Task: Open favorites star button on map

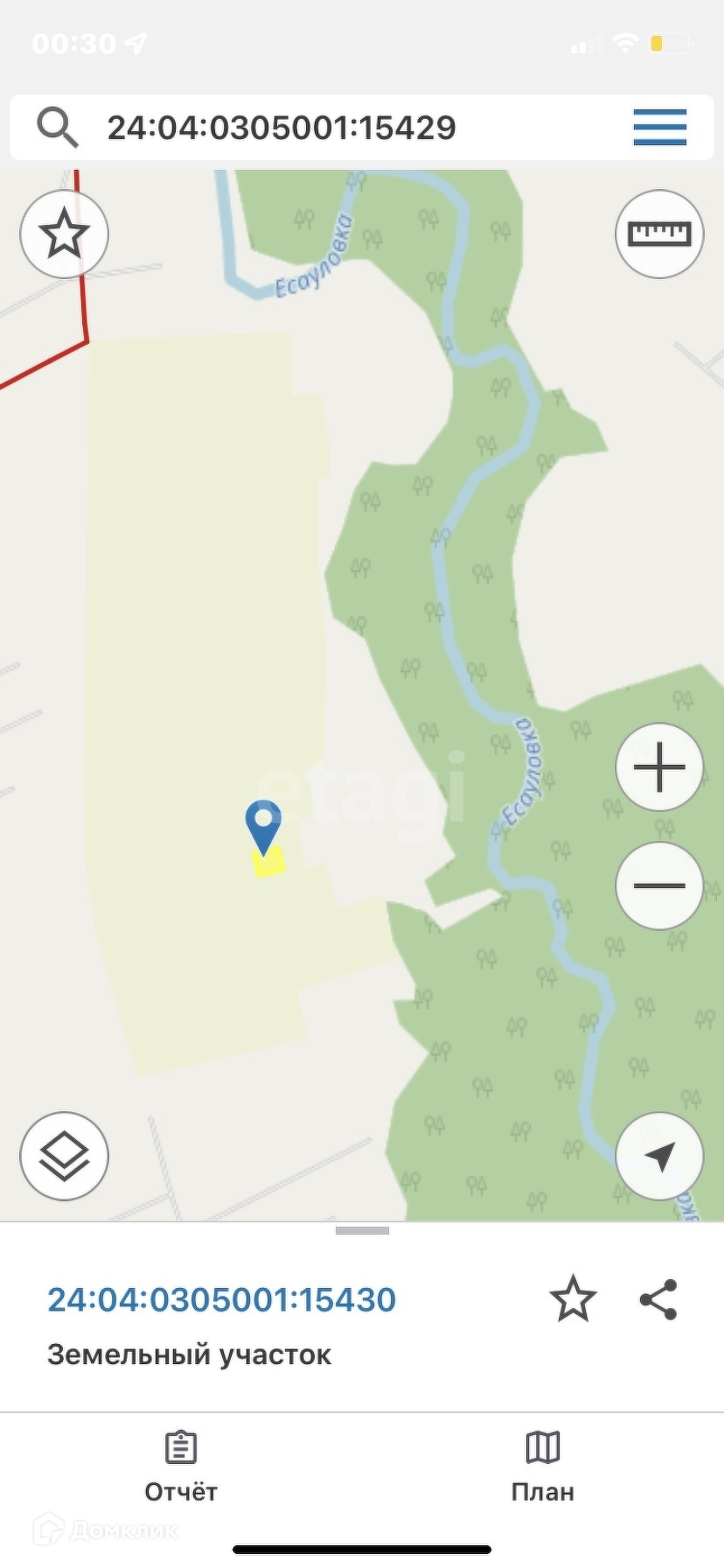Action: (x=64, y=234)
